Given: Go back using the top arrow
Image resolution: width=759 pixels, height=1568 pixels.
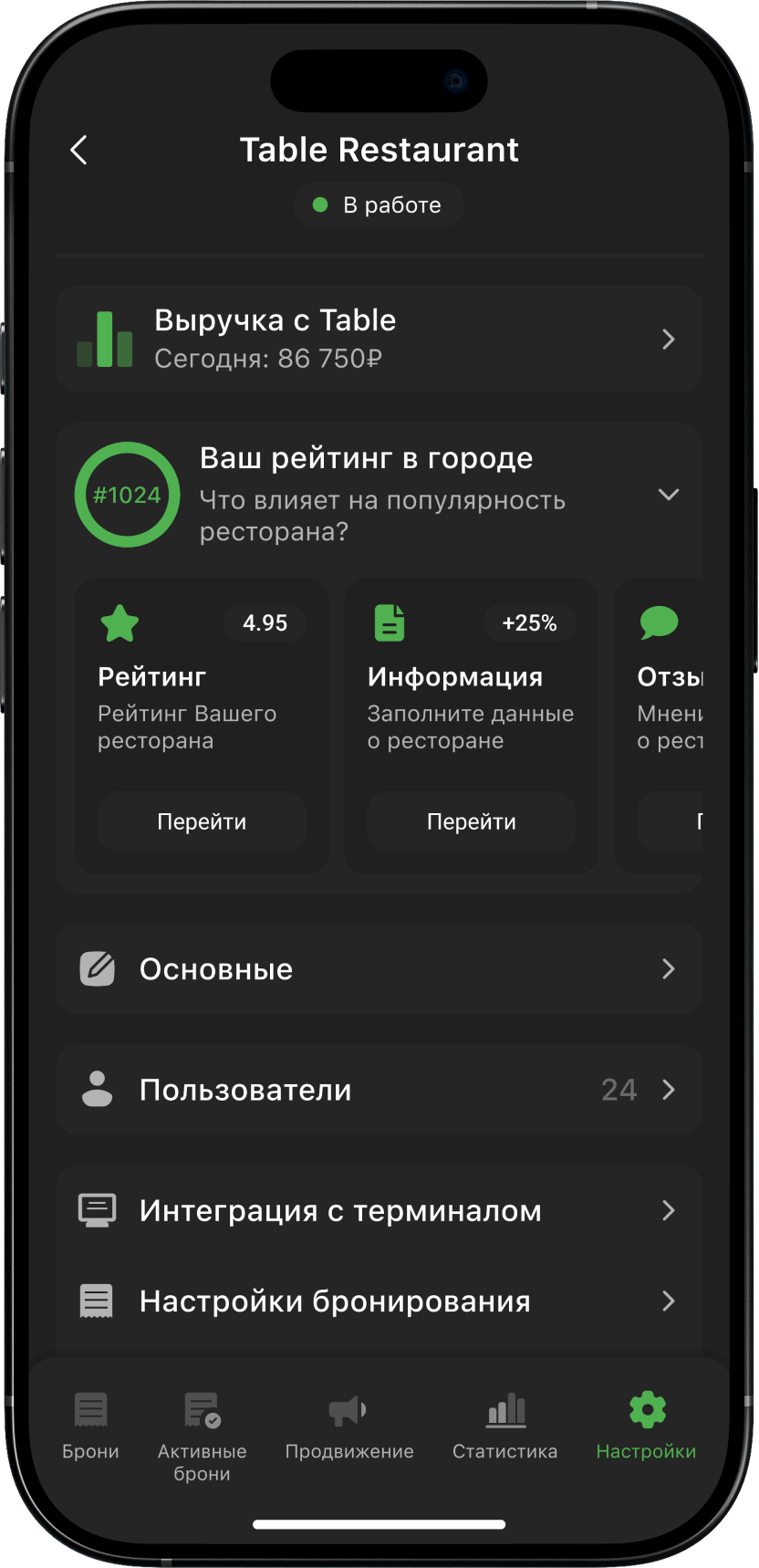Looking at the screenshot, I should tap(79, 150).
